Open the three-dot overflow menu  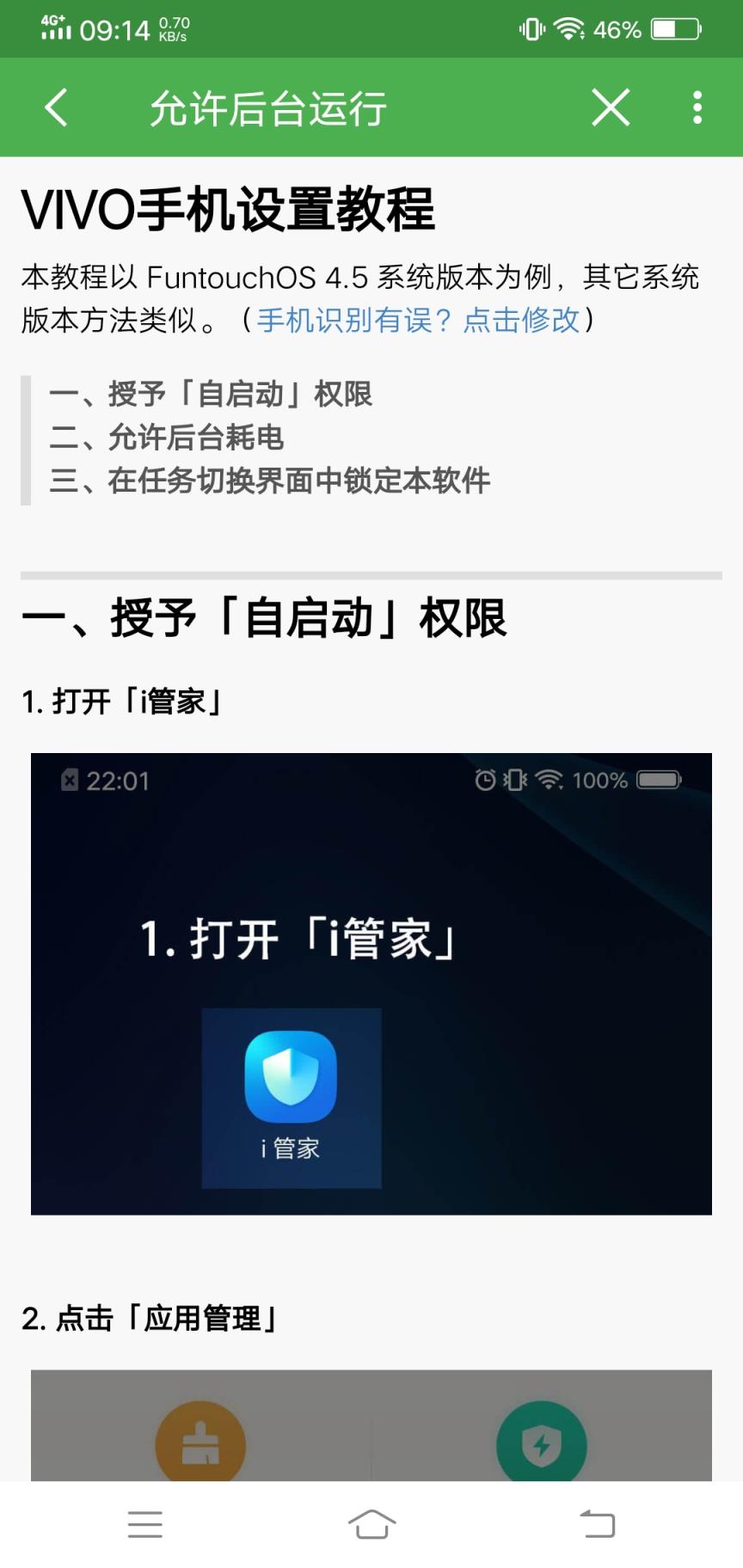[696, 107]
